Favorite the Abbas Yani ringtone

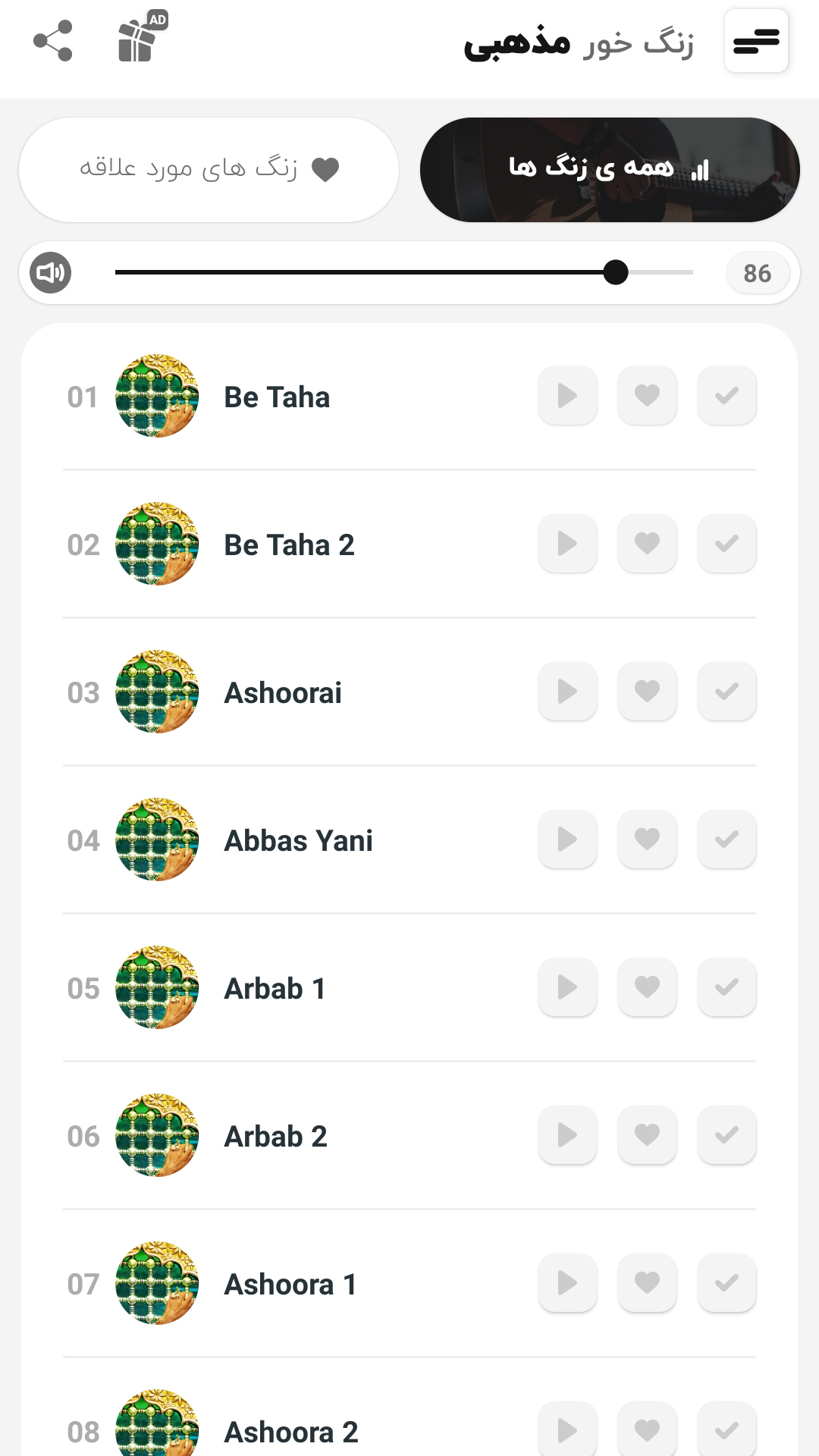[x=646, y=839]
